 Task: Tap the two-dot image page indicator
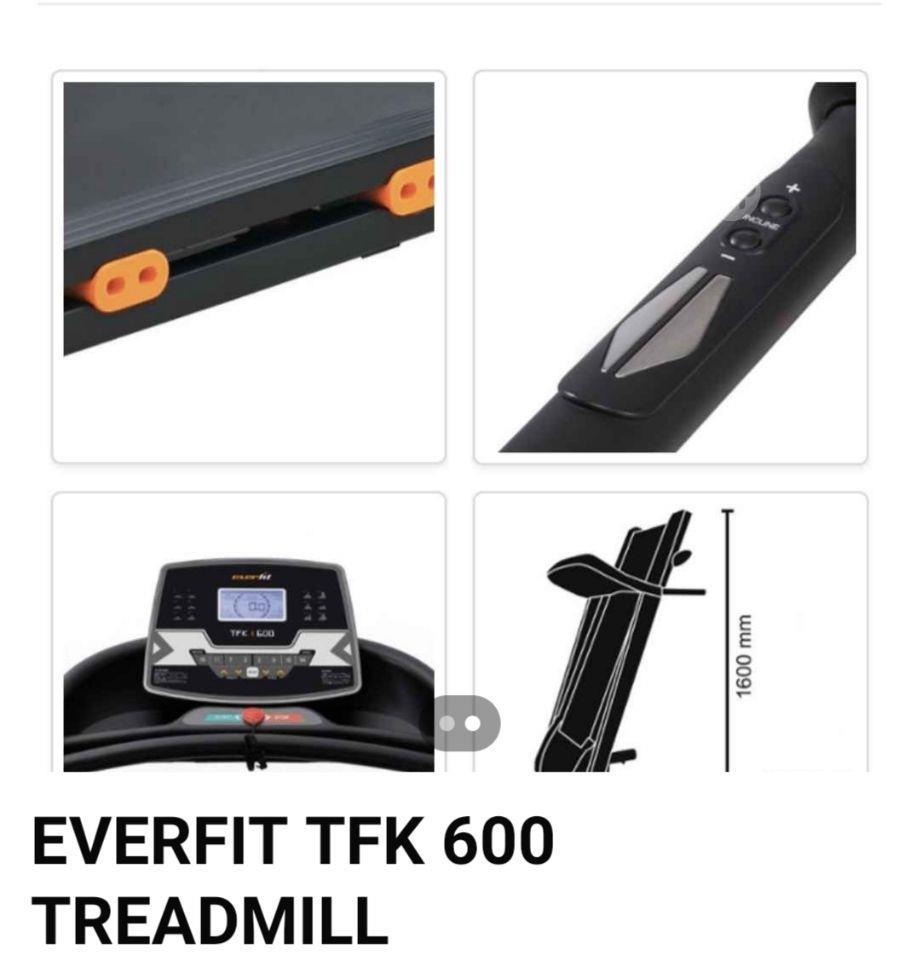pyautogui.click(x=466, y=723)
